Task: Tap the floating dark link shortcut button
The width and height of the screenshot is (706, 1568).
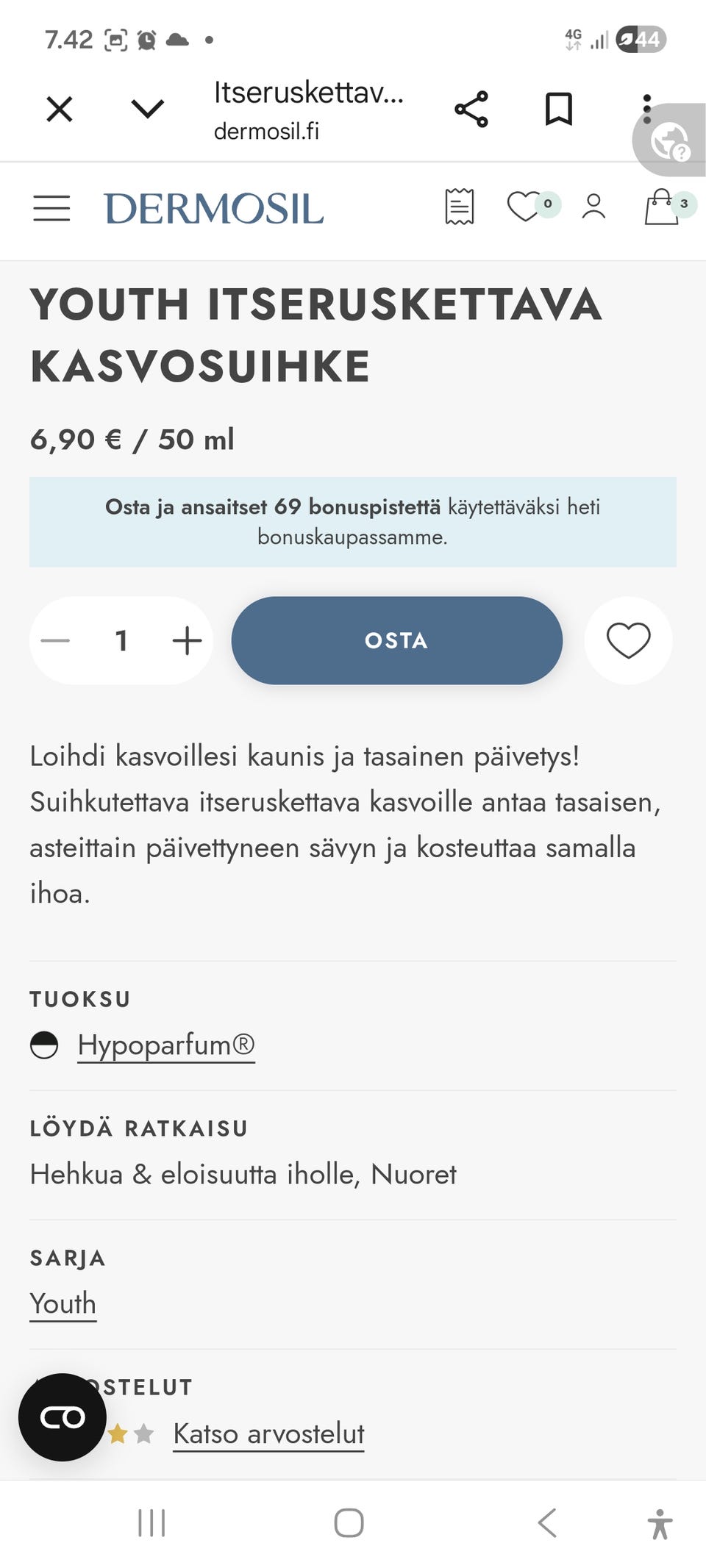Action: point(63,1416)
